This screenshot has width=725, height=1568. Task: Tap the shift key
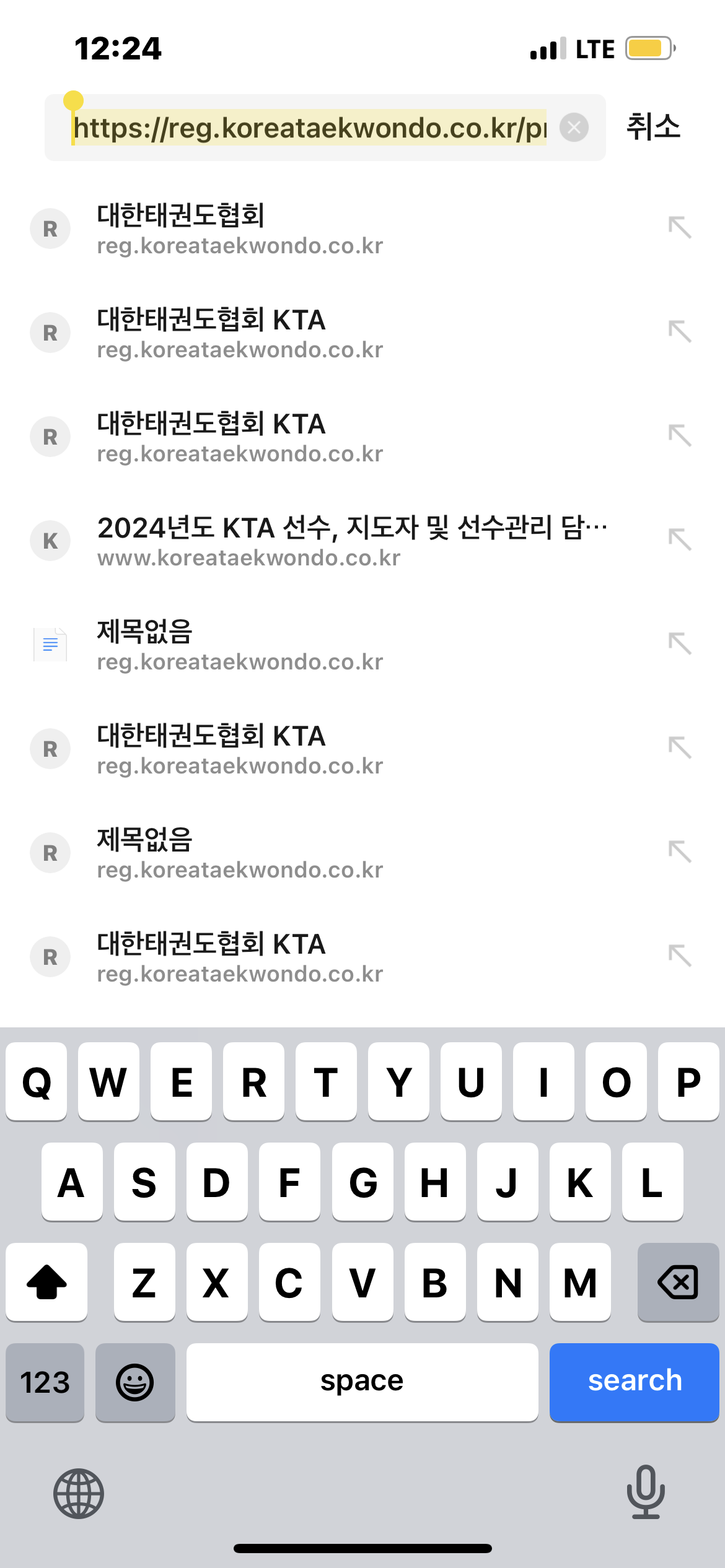click(46, 1282)
